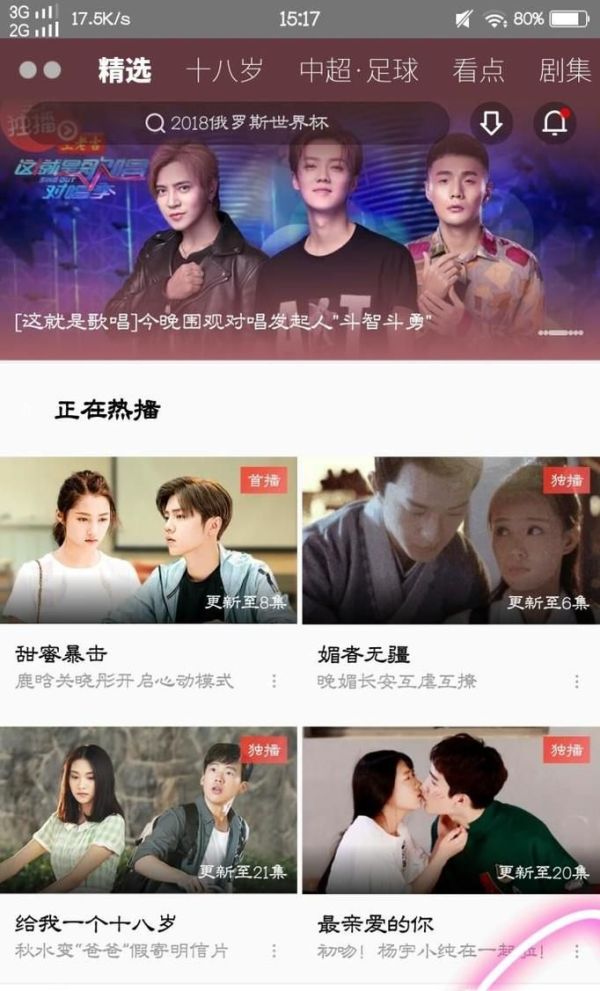This screenshot has height=991, width=600.
Task: Open the 中超·足球 tab
Action: pos(359,70)
